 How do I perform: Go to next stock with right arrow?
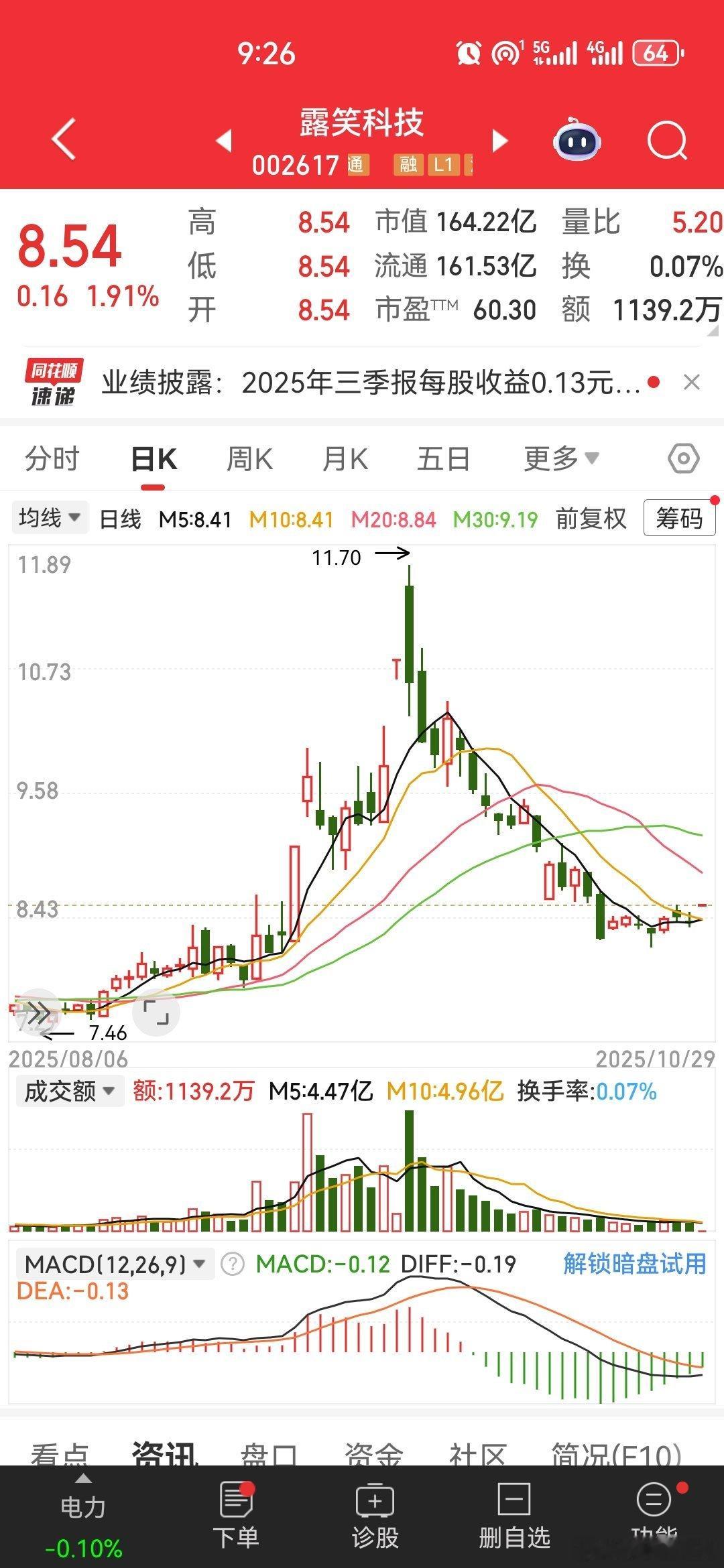coord(499,141)
